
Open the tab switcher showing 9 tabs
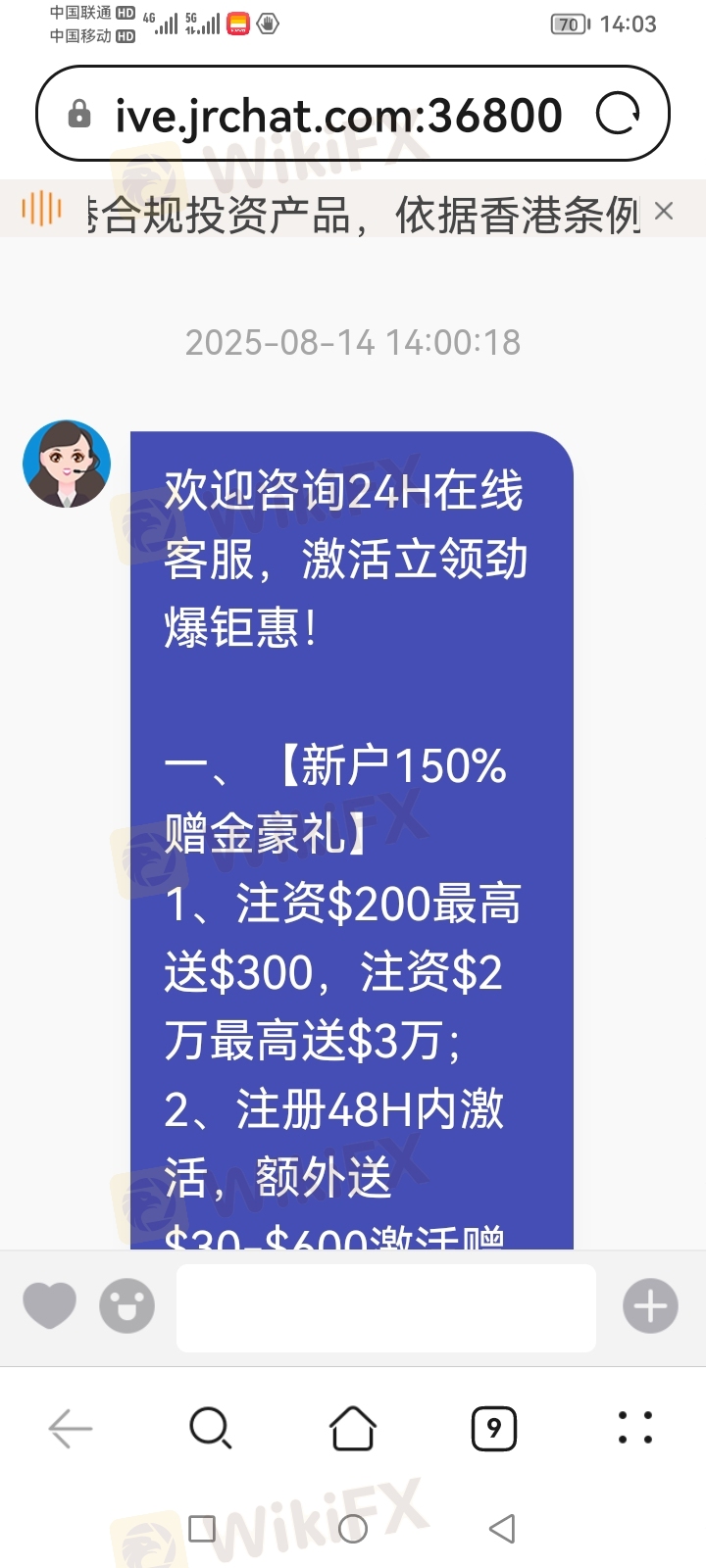494,1429
